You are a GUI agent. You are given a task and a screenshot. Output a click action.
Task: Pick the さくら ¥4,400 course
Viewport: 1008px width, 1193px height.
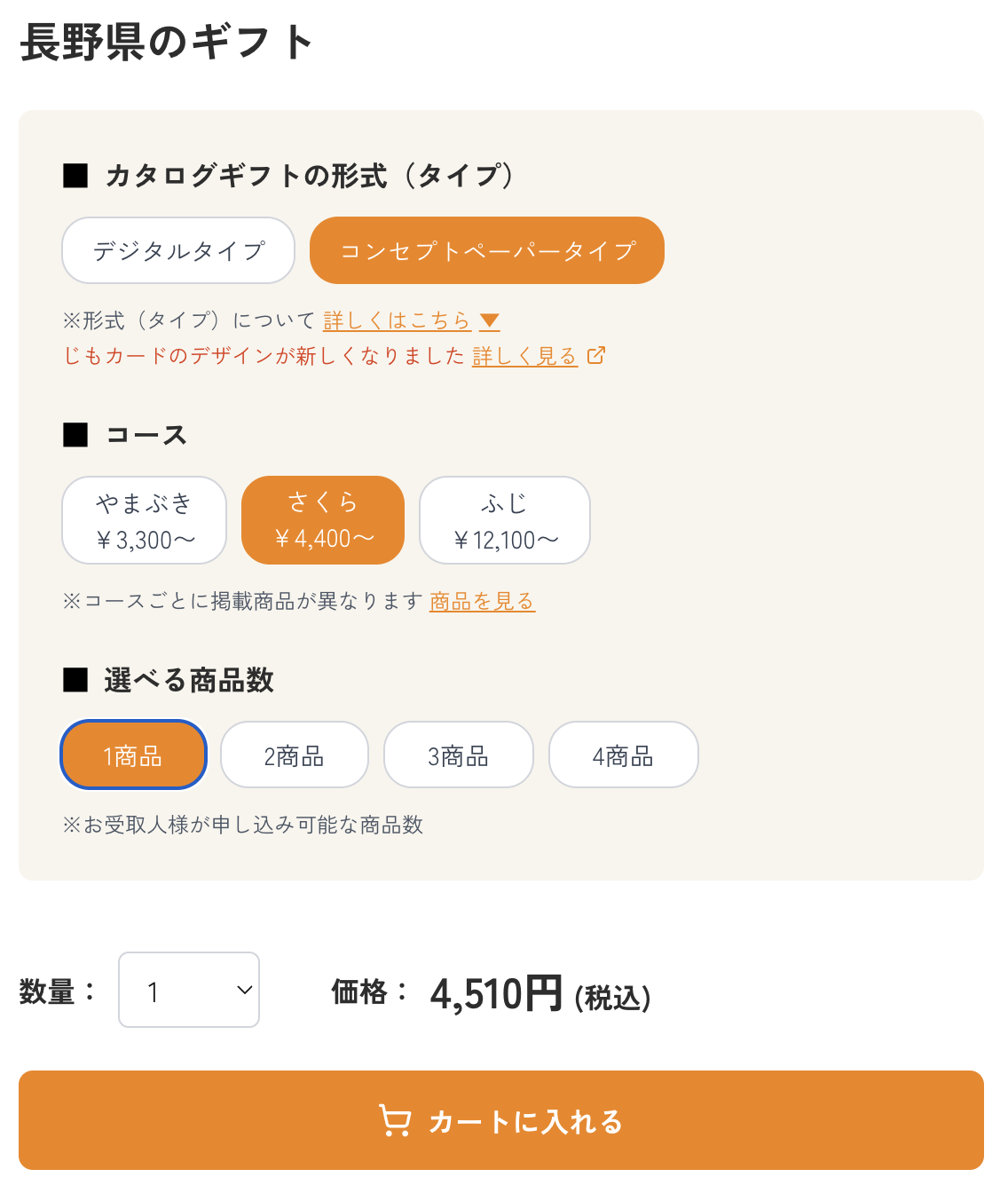323,521
